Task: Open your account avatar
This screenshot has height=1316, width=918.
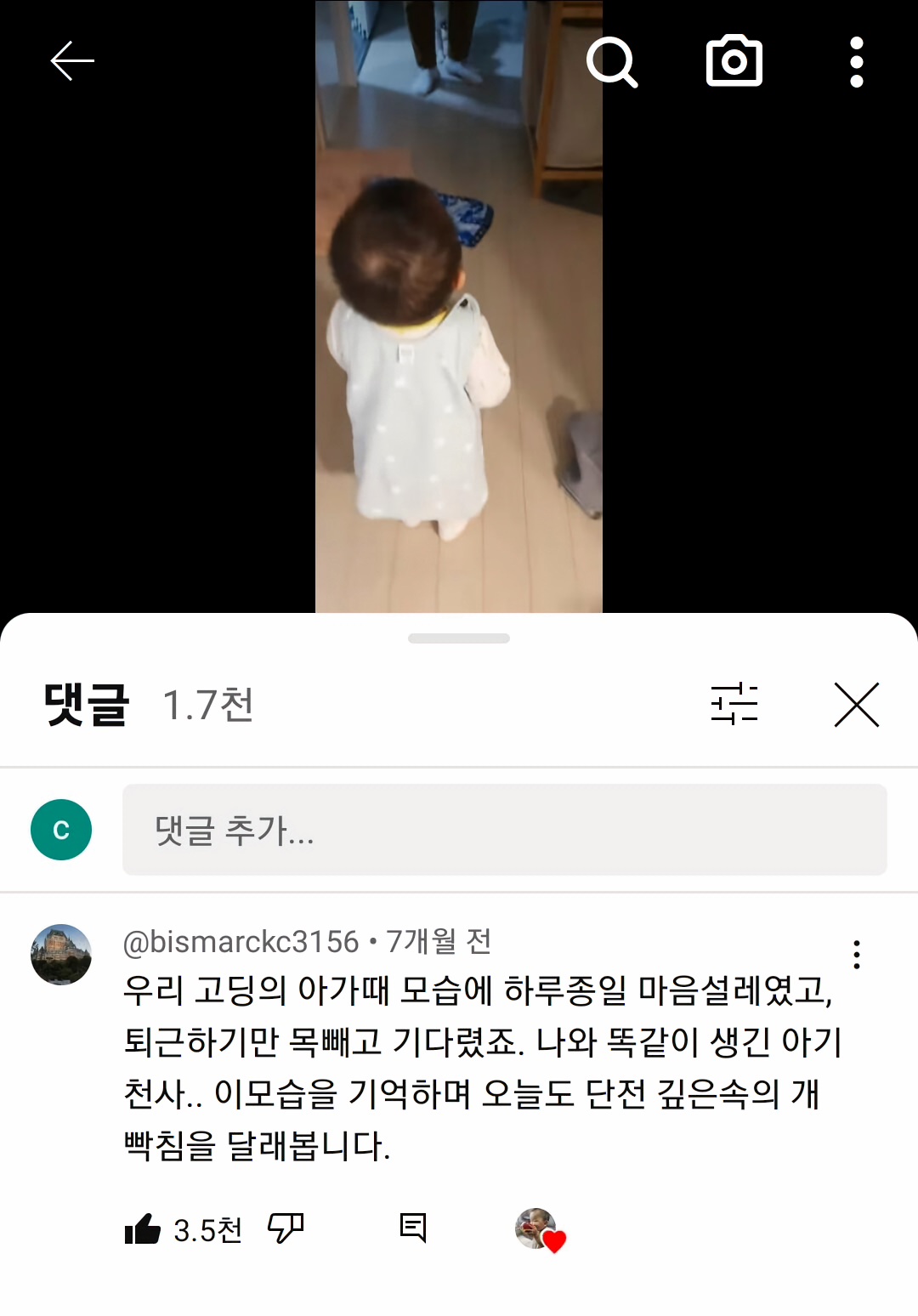Action: tap(61, 830)
